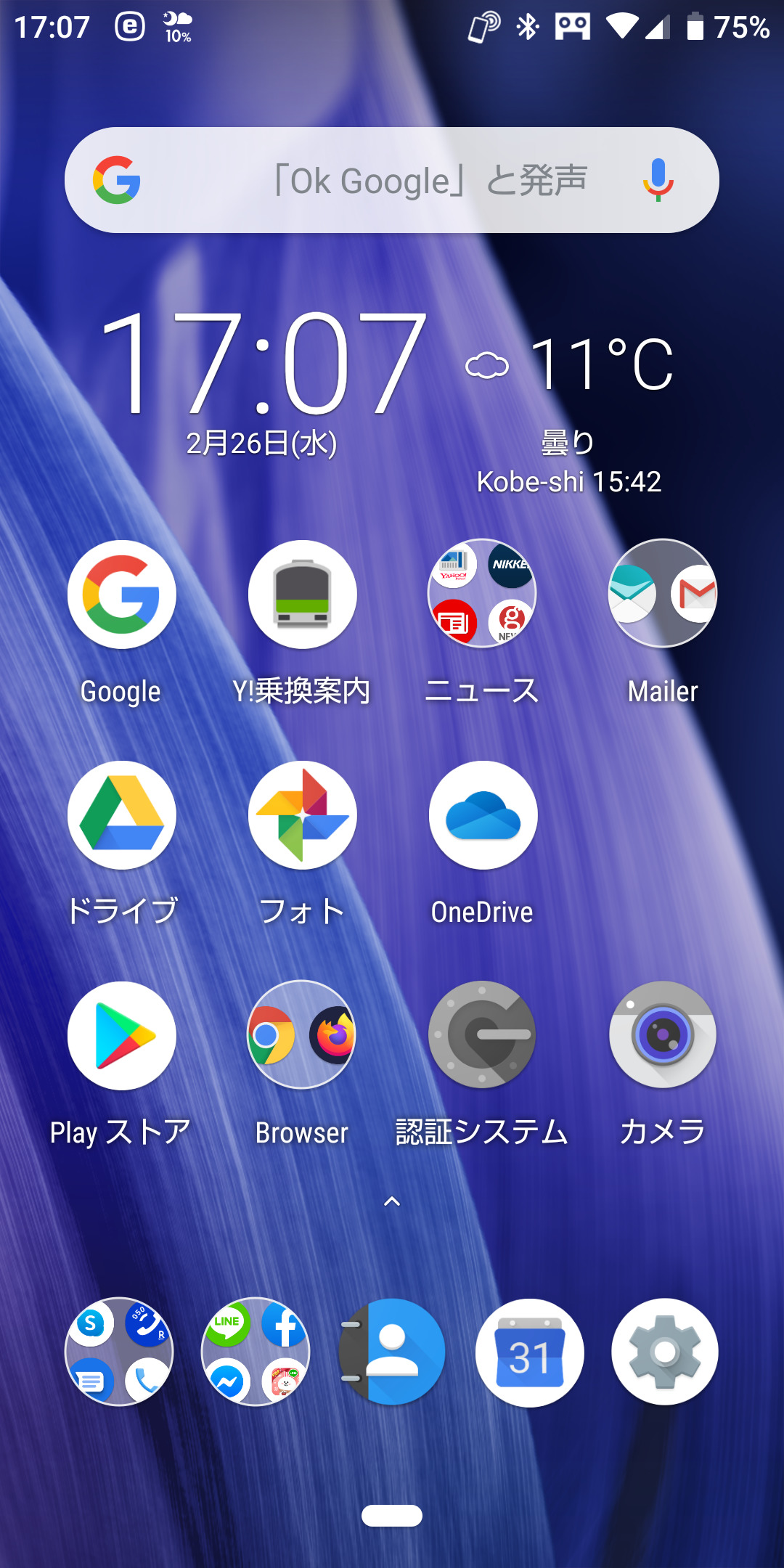Tap the Google search bar
The image size is (784, 1568).
(x=392, y=180)
